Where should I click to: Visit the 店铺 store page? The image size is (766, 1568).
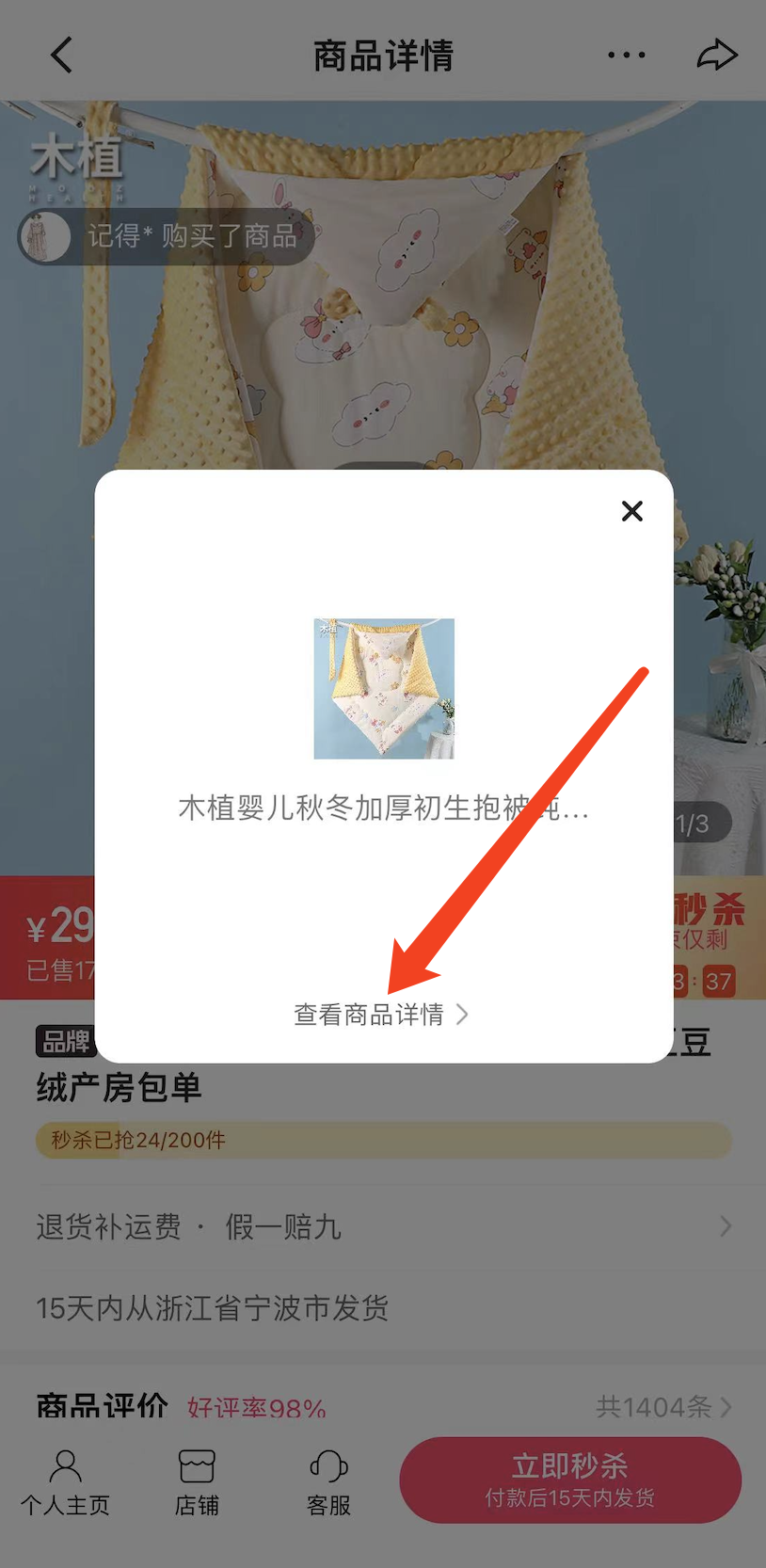[197, 1482]
